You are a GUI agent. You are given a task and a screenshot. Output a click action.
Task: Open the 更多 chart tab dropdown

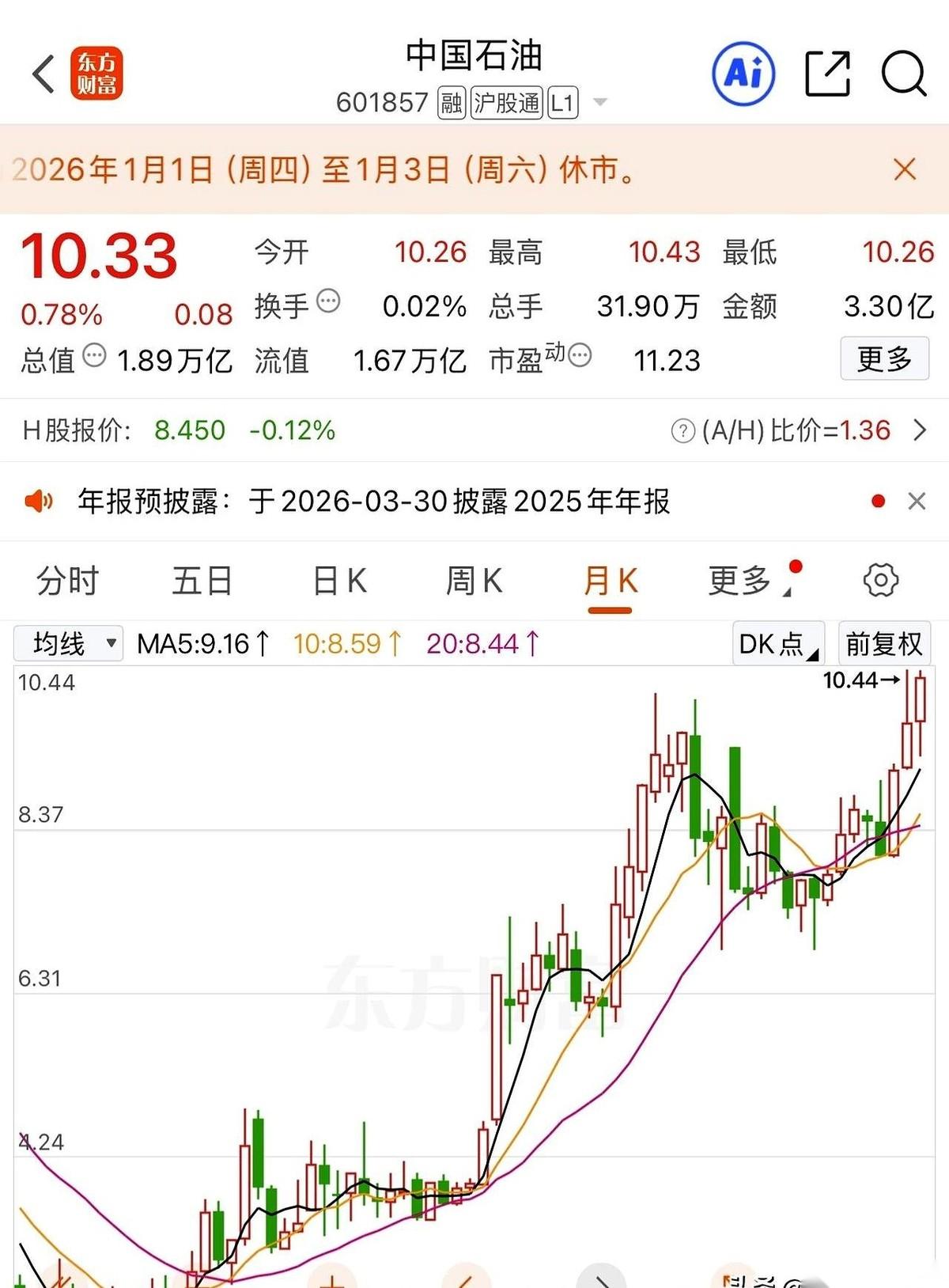(x=742, y=580)
